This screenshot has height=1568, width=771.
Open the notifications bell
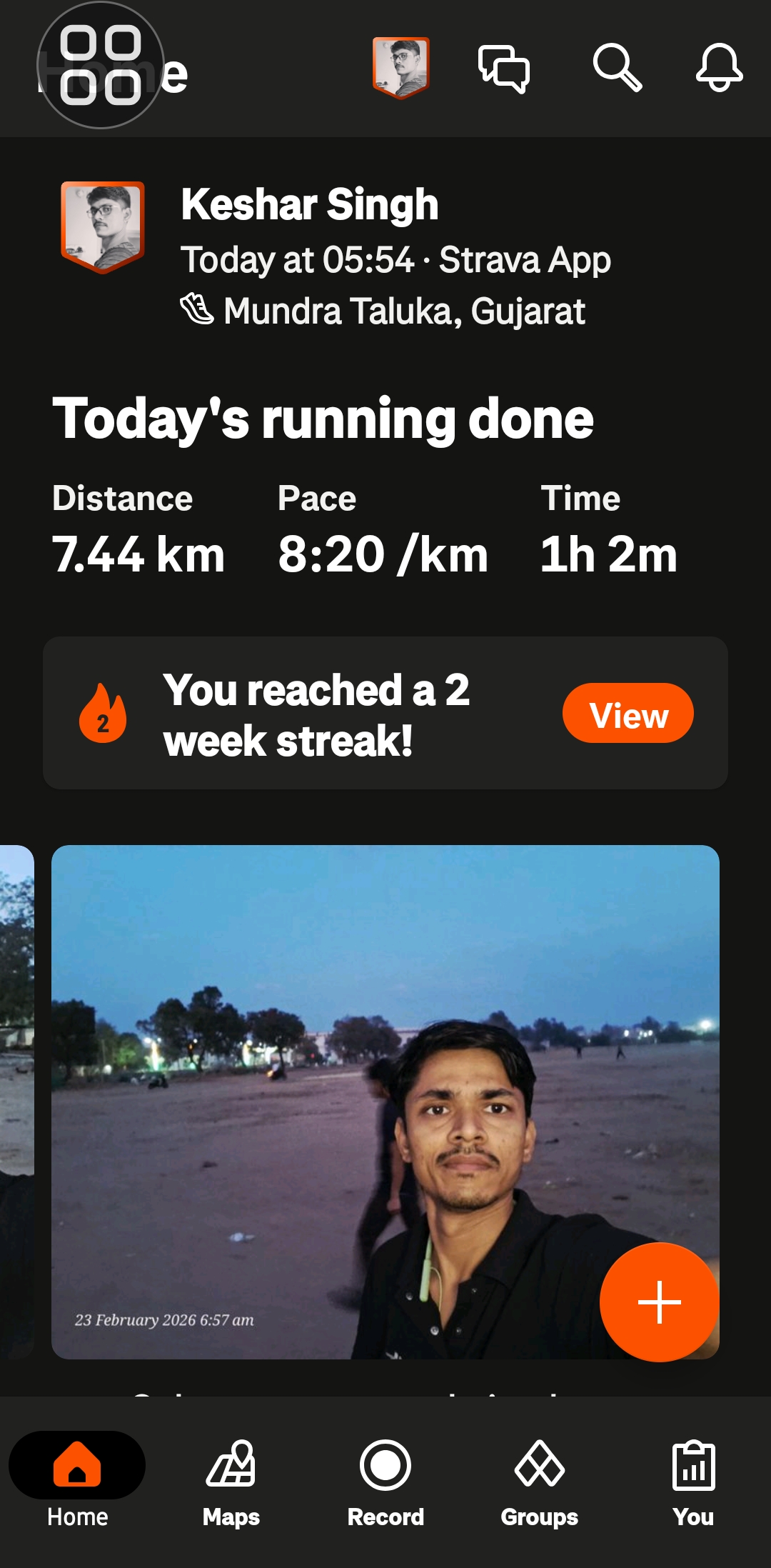pos(719,68)
